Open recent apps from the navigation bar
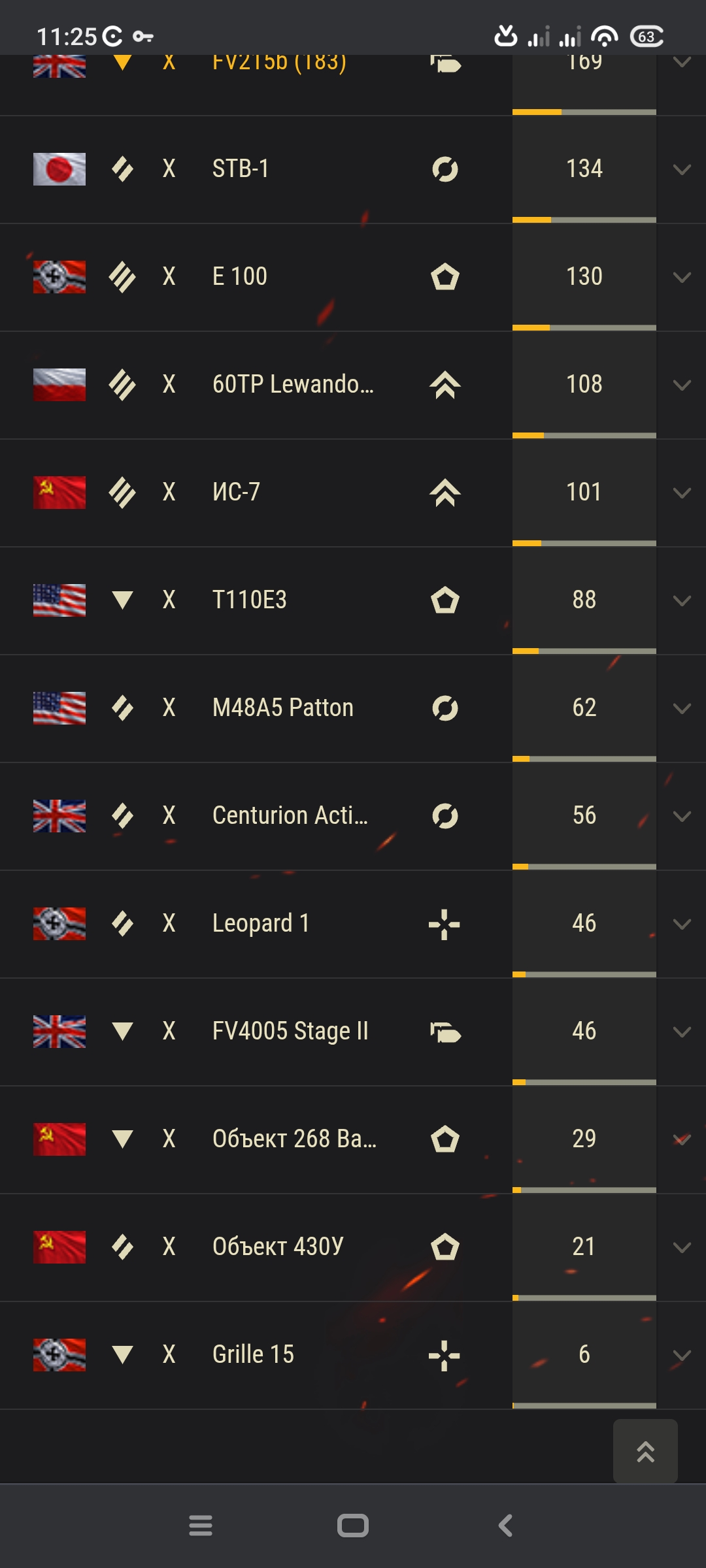Image resolution: width=706 pixels, height=1568 pixels. tap(201, 1526)
